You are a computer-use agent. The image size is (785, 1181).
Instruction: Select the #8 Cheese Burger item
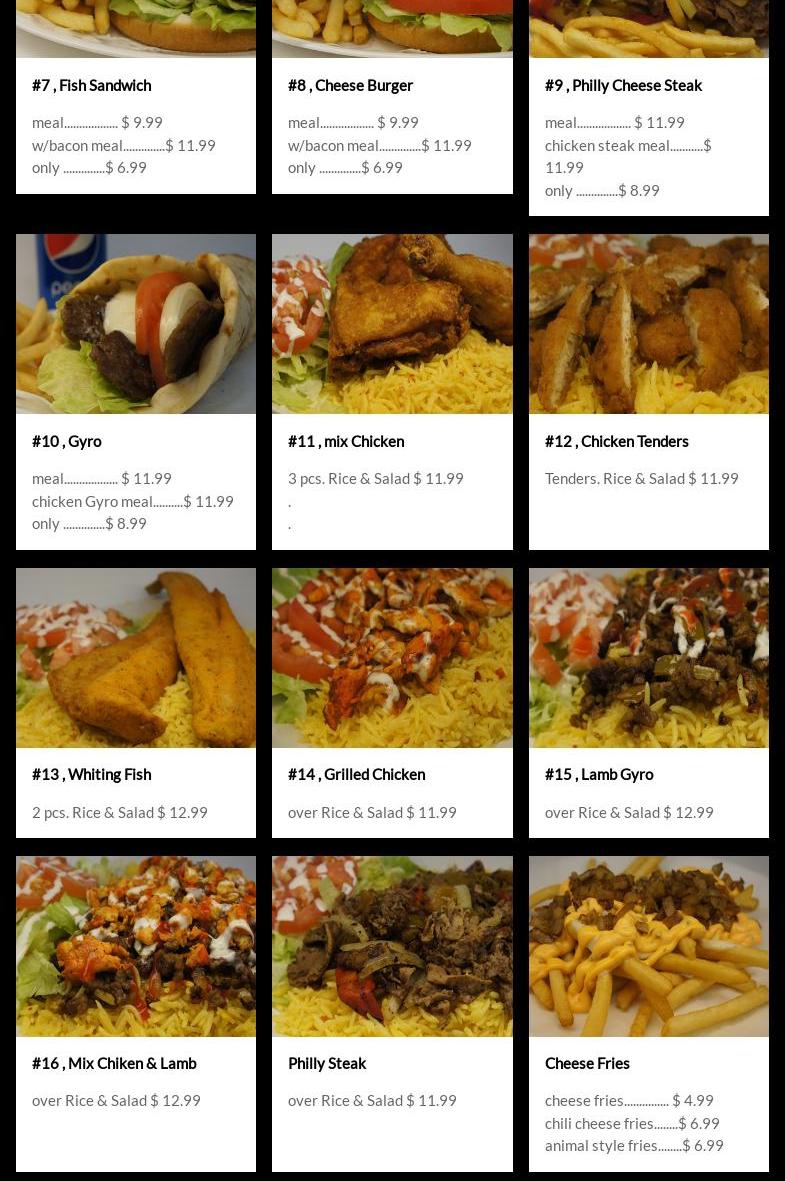tap(350, 86)
